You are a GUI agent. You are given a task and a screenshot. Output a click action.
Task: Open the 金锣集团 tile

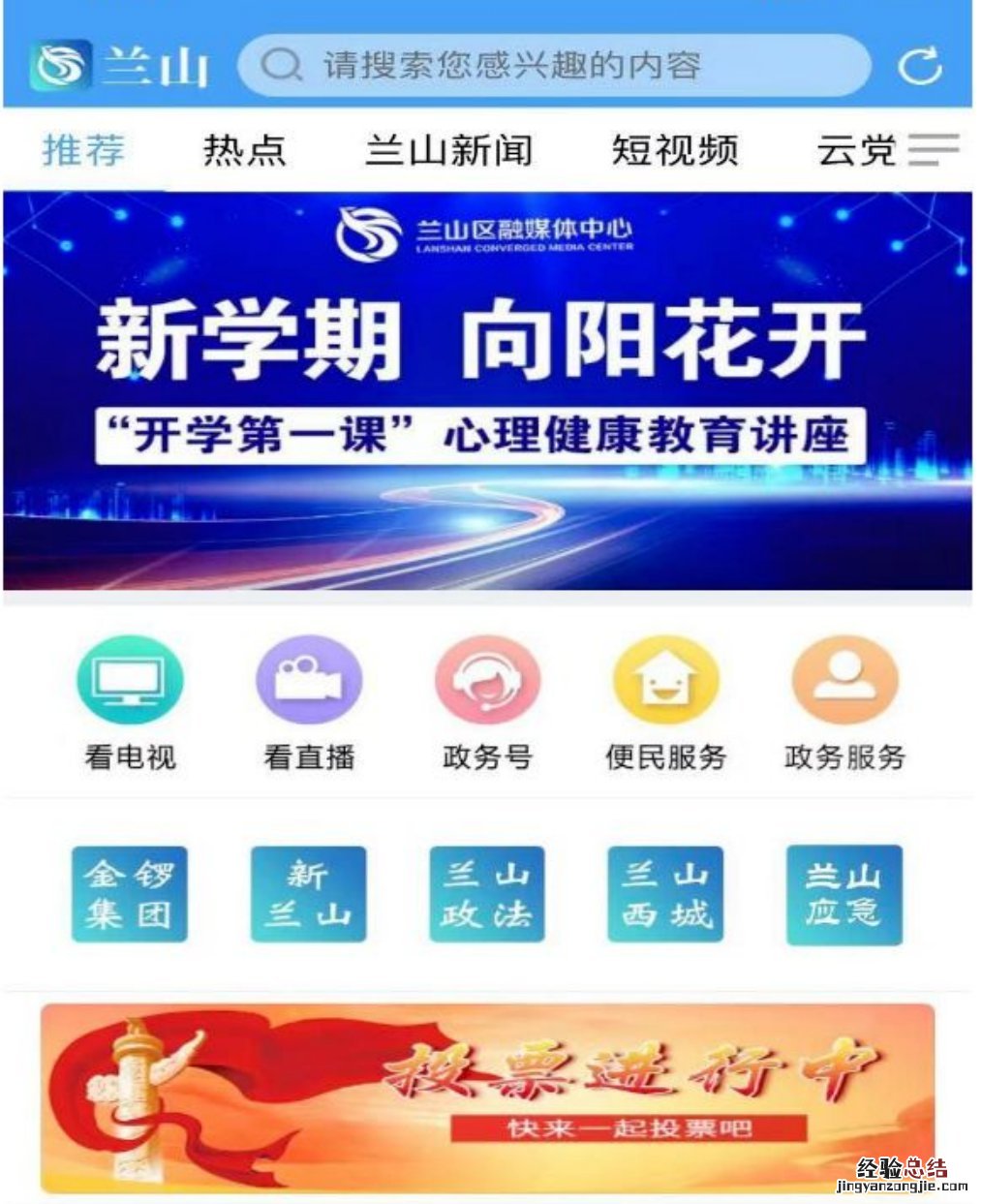click(x=129, y=894)
